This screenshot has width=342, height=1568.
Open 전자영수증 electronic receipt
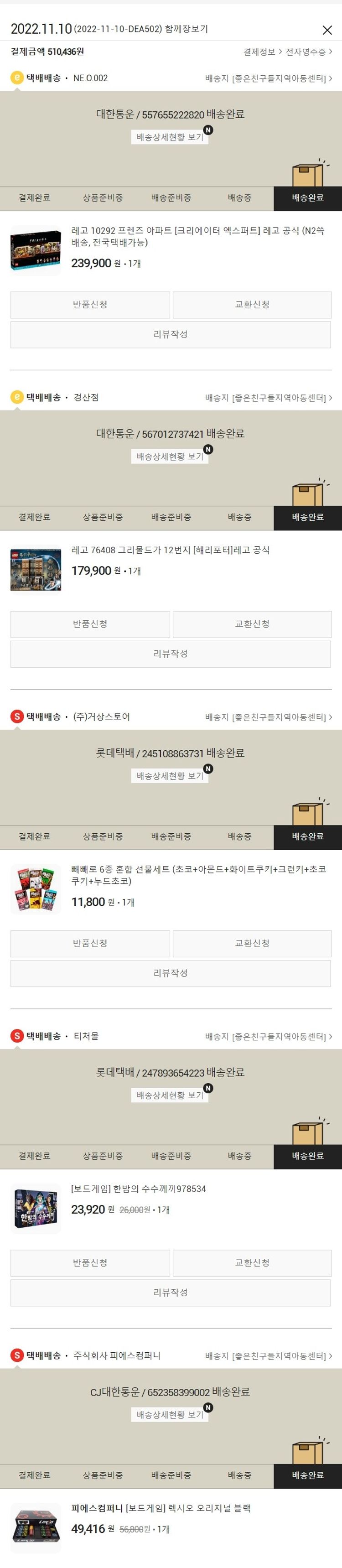[x=308, y=52]
